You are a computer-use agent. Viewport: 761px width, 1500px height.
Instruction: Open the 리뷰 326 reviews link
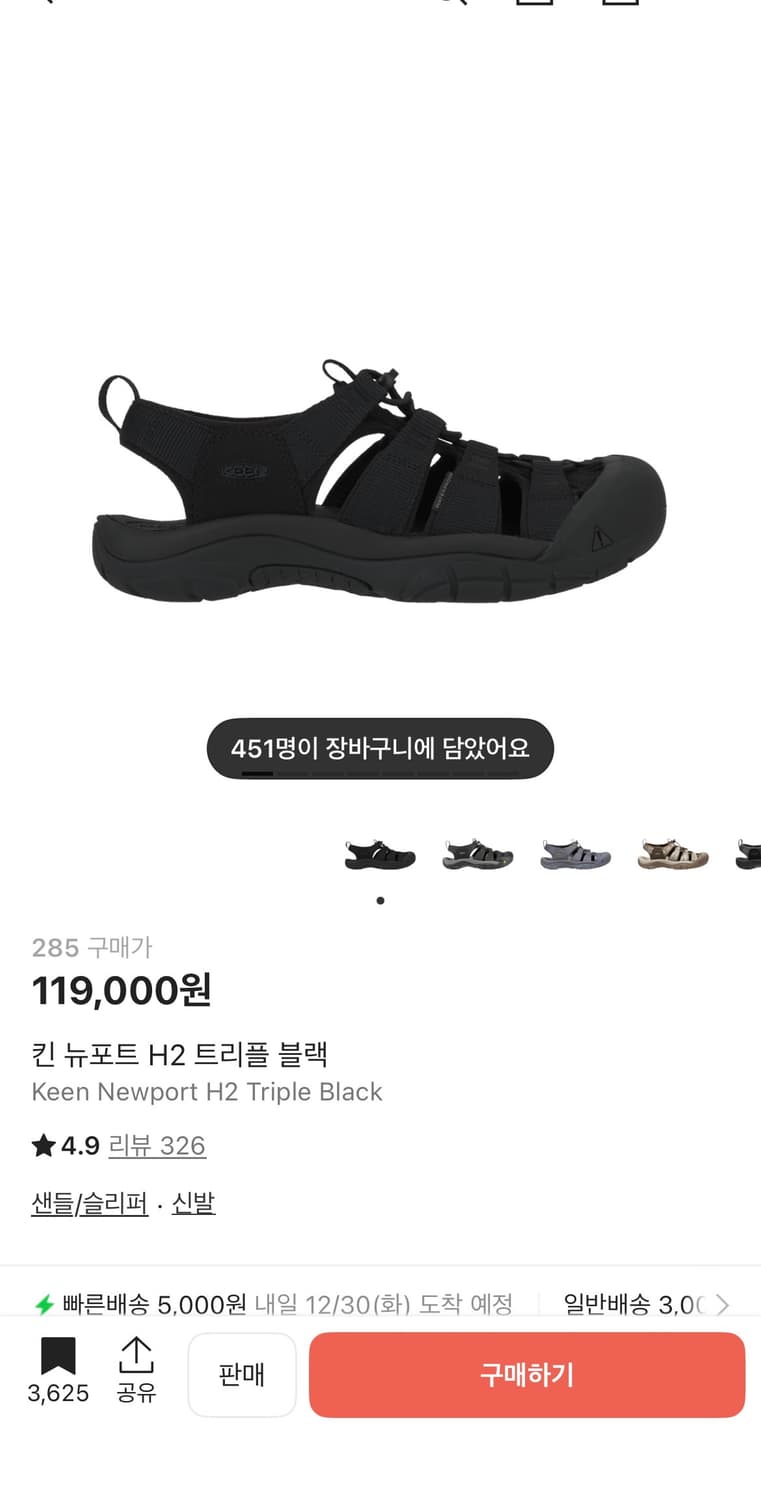[157, 1145]
